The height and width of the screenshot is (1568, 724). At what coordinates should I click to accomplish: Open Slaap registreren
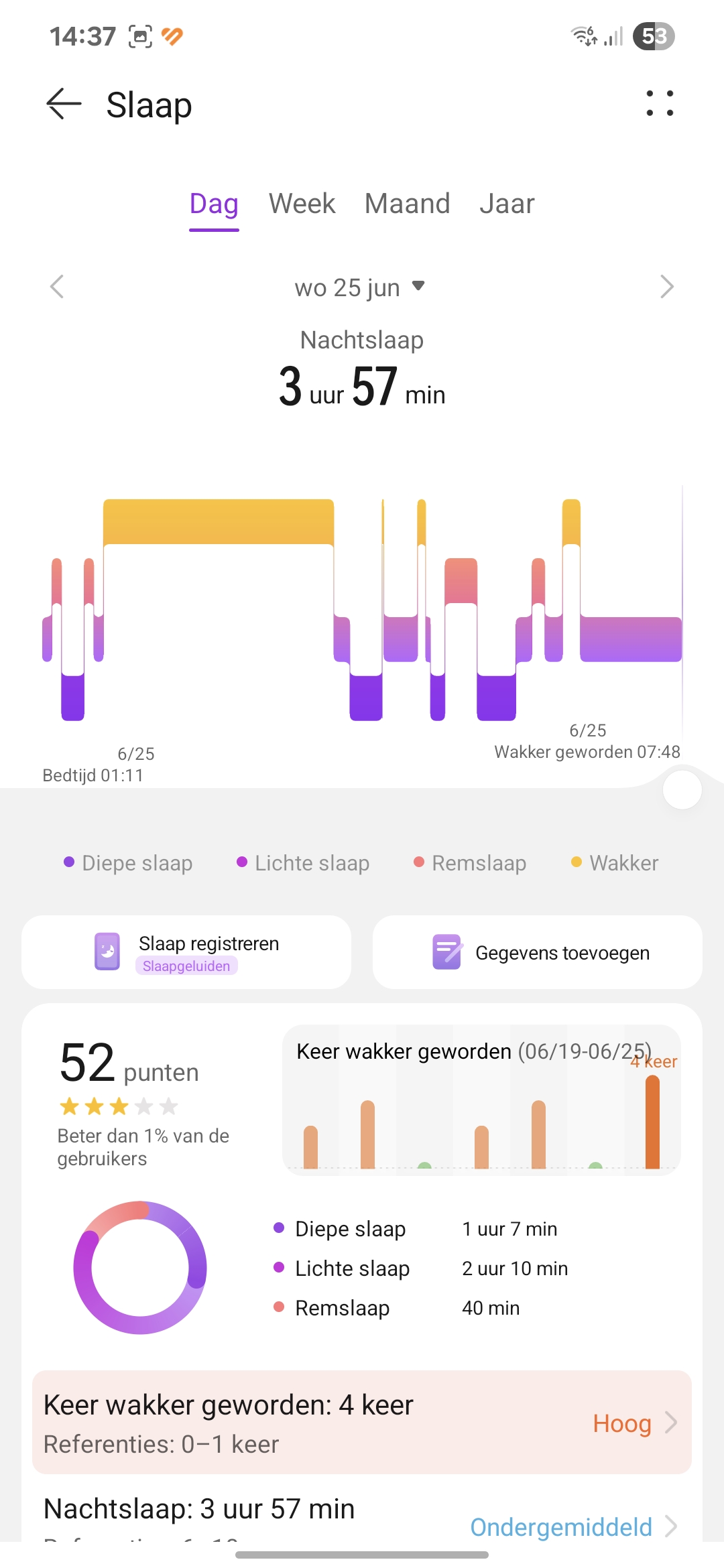tap(186, 952)
